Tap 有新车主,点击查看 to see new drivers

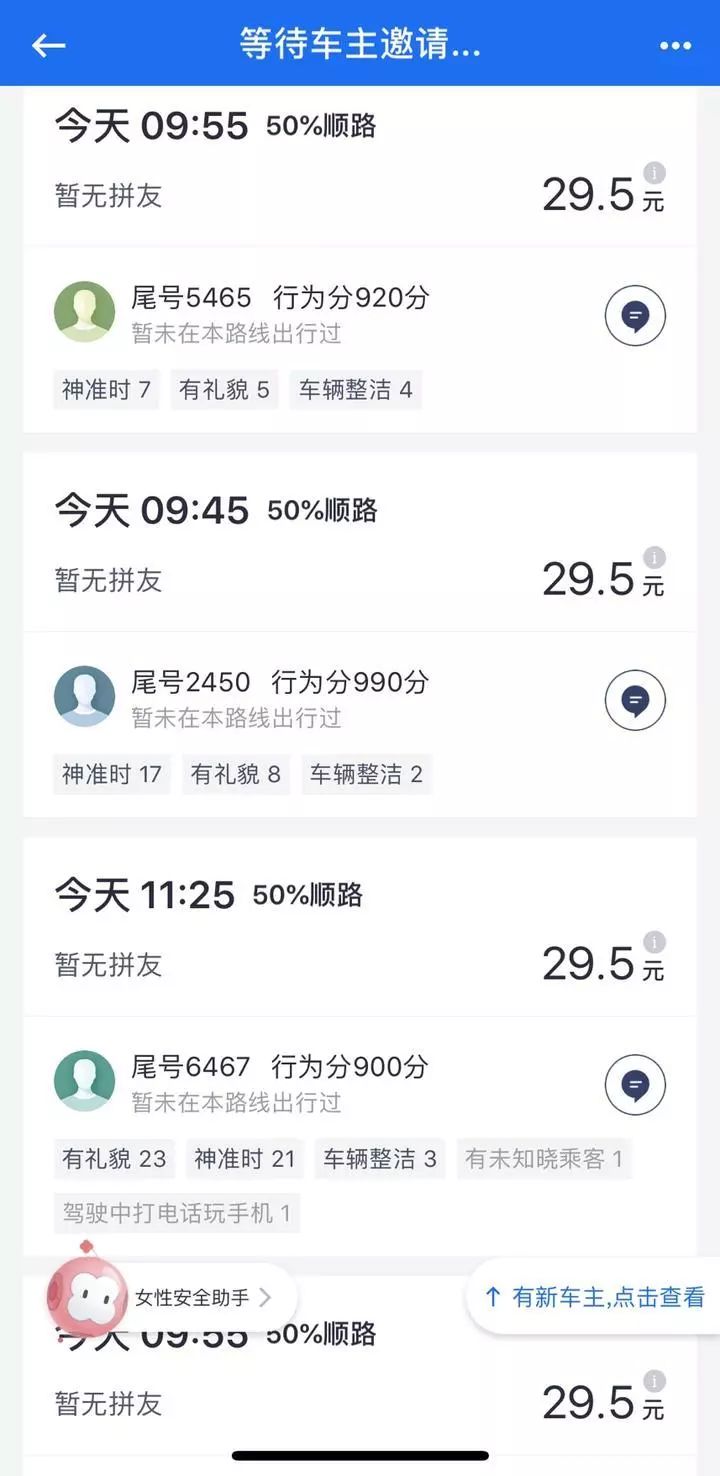(596, 1297)
